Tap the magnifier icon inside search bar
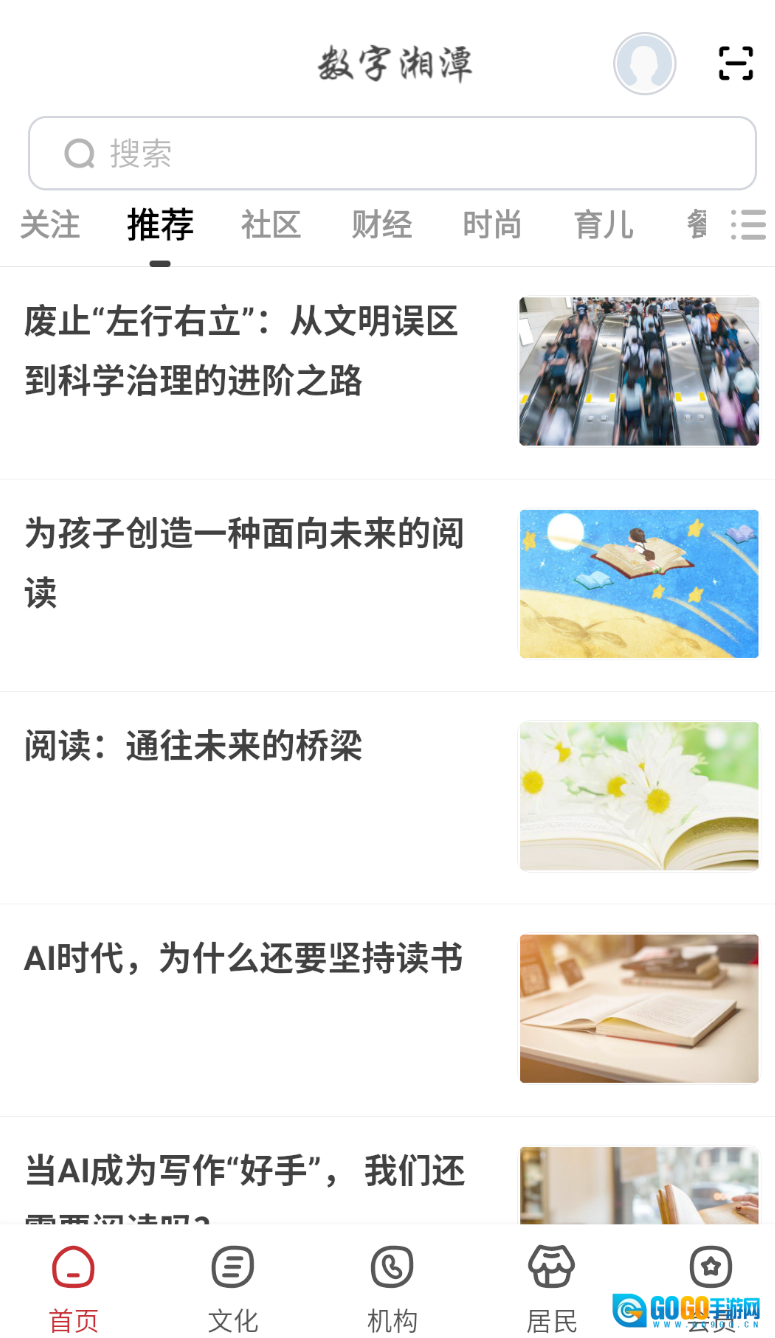 [80, 153]
